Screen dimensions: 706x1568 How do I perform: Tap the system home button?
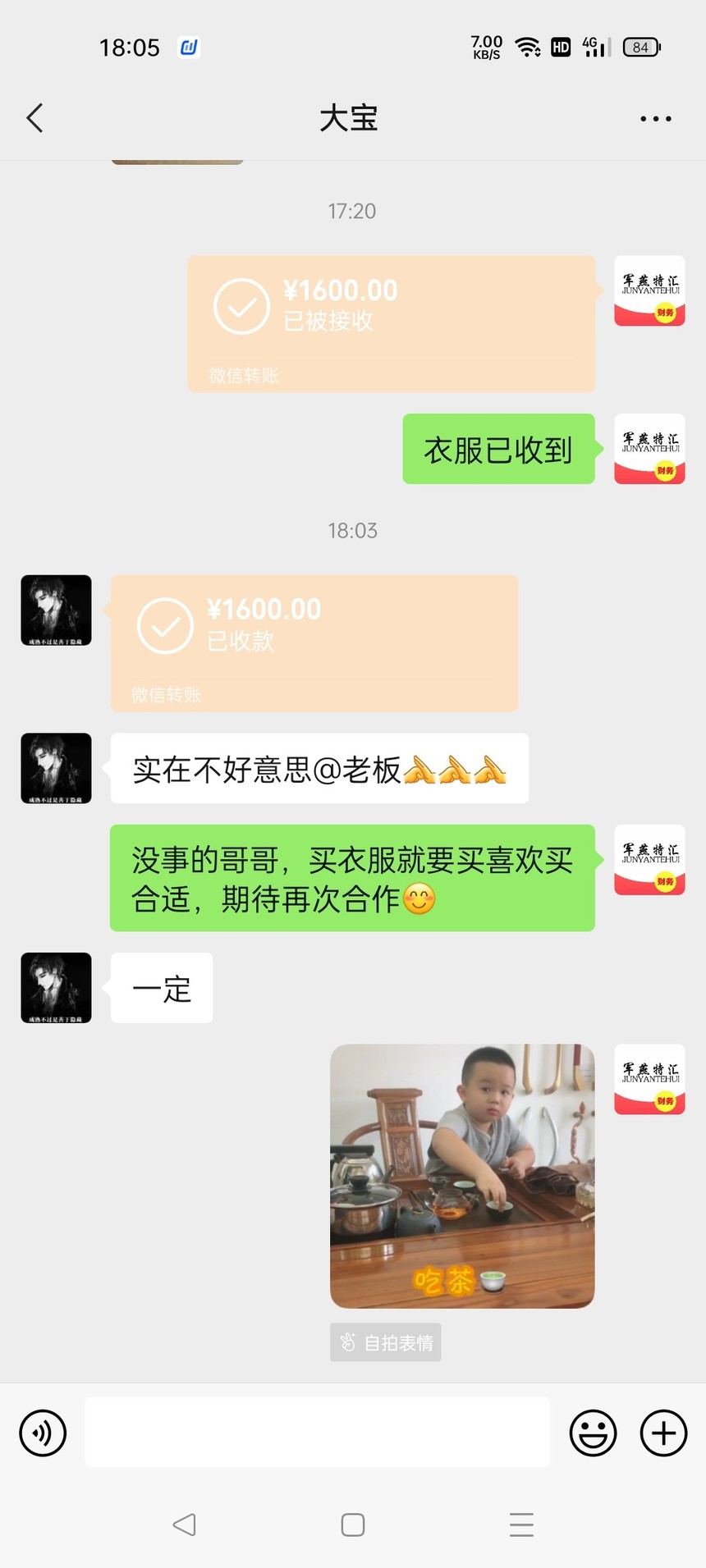coord(353,1525)
